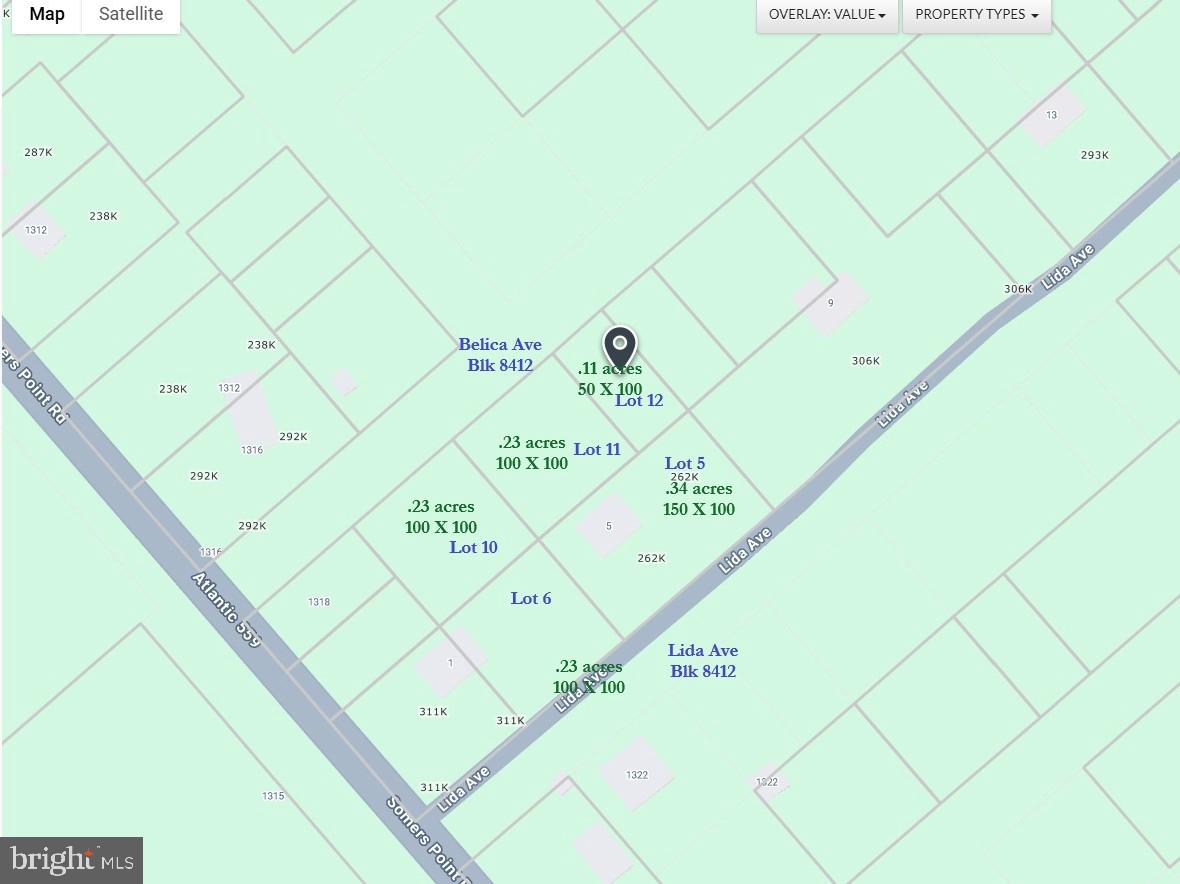Image resolution: width=1180 pixels, height=884 pixels.
Task: Open the Property Types dropdown
Action: click(976, 15)
